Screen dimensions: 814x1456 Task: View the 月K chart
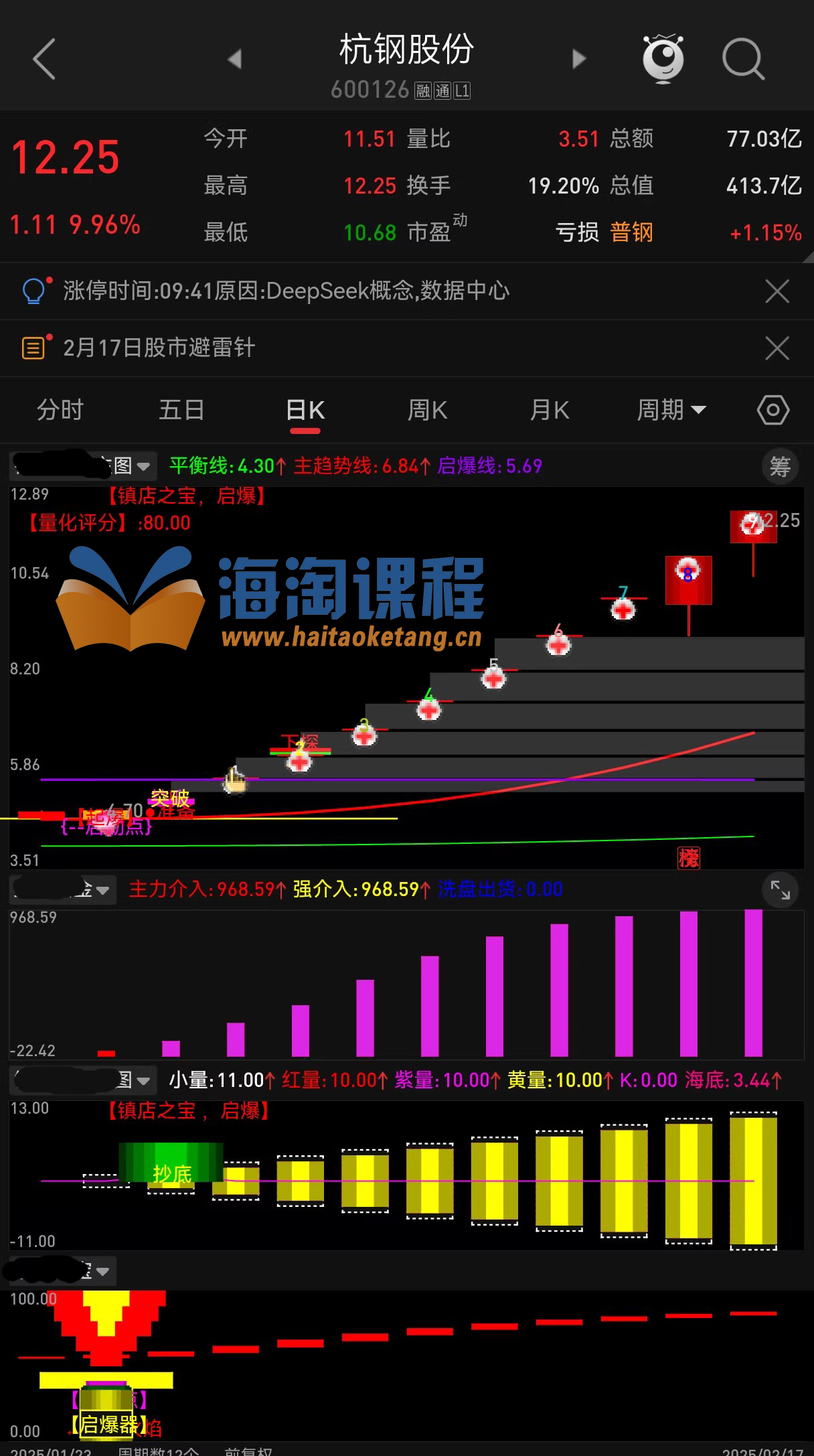550,410
